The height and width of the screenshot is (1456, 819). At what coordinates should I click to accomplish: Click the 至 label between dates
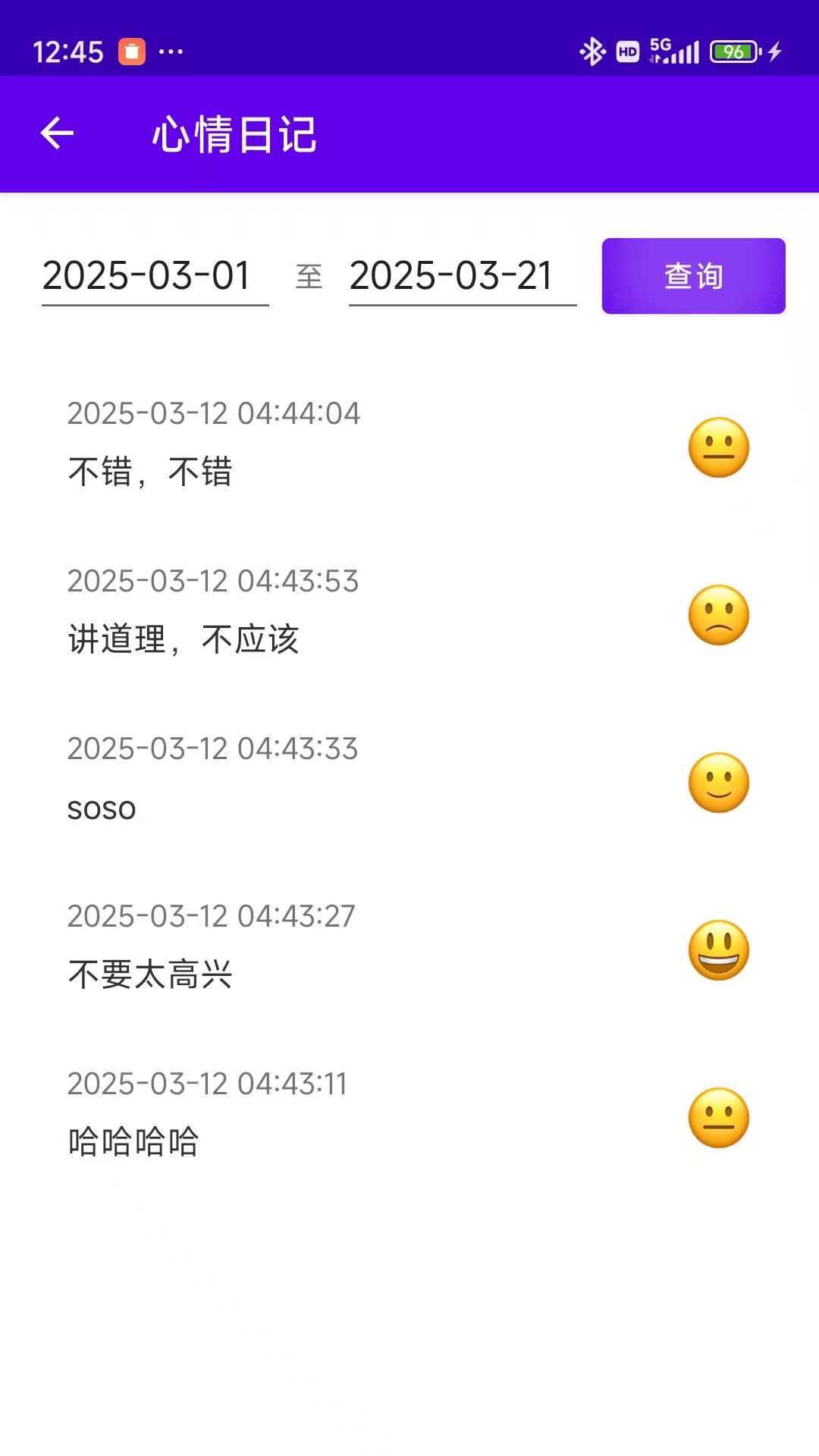pos(309,278)
